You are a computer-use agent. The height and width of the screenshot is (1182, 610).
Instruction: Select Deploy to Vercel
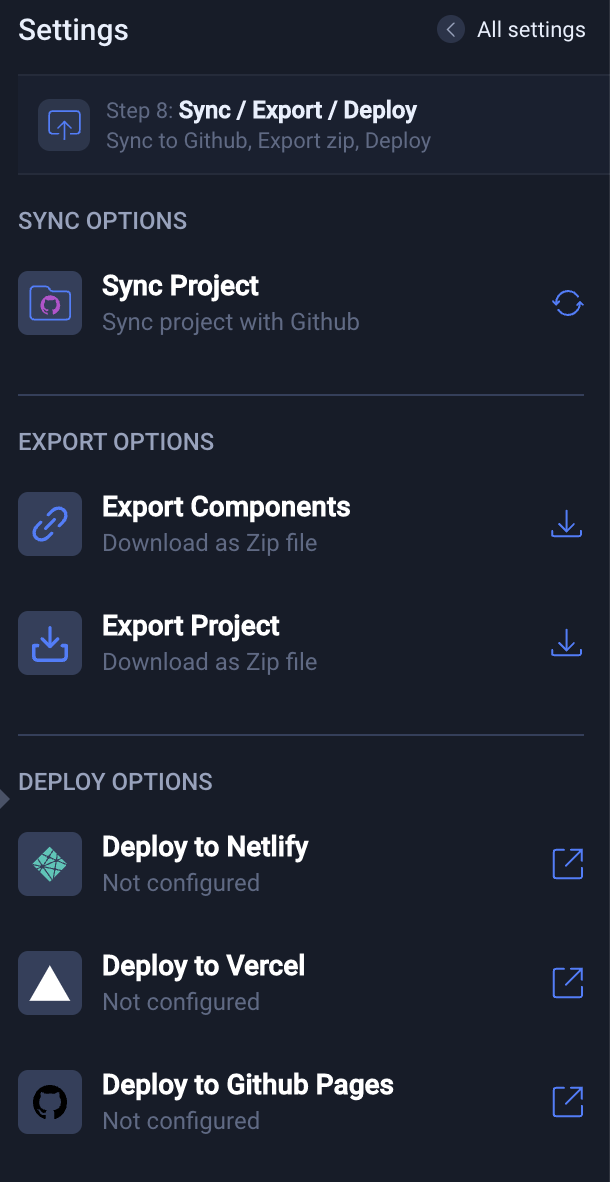coord(301,983)
